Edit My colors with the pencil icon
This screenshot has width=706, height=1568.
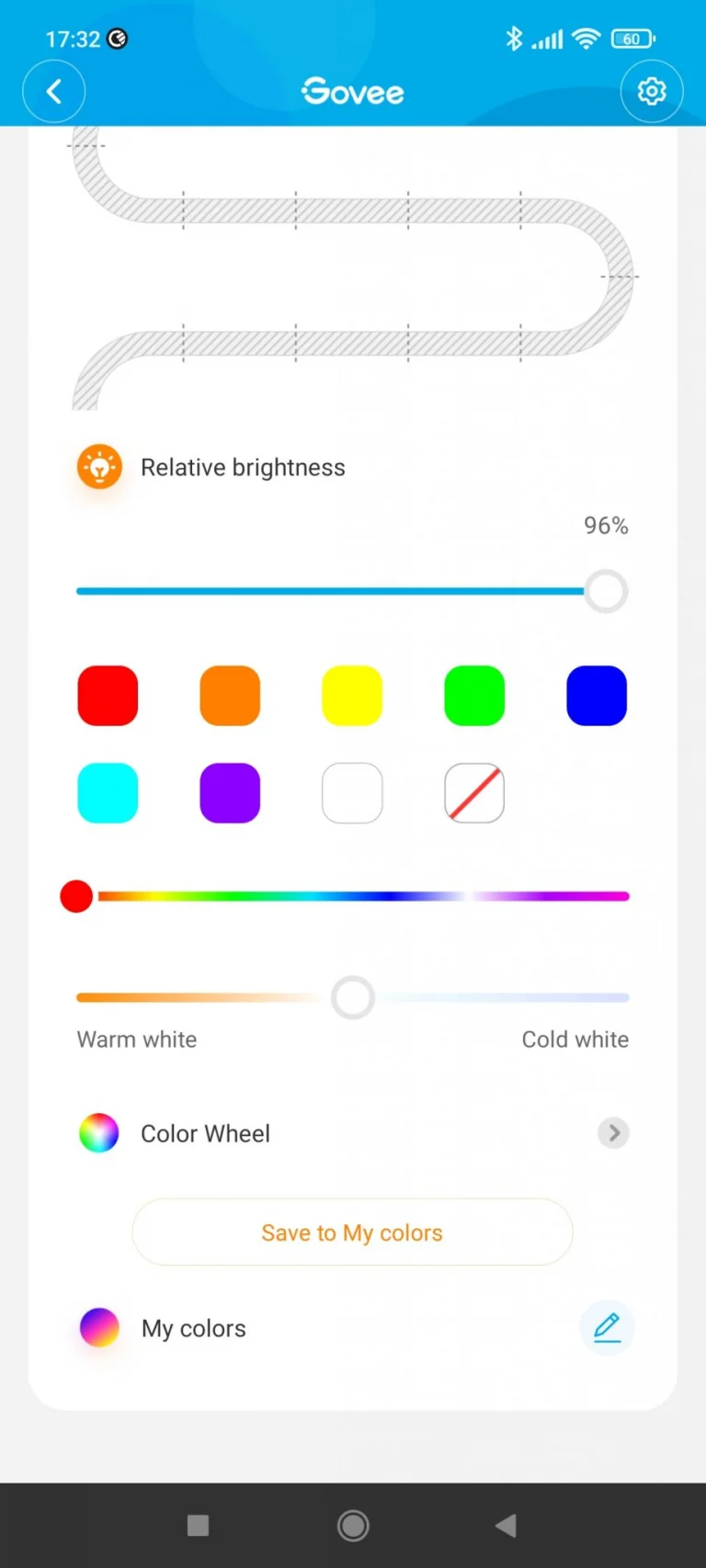coord(606,1327)
